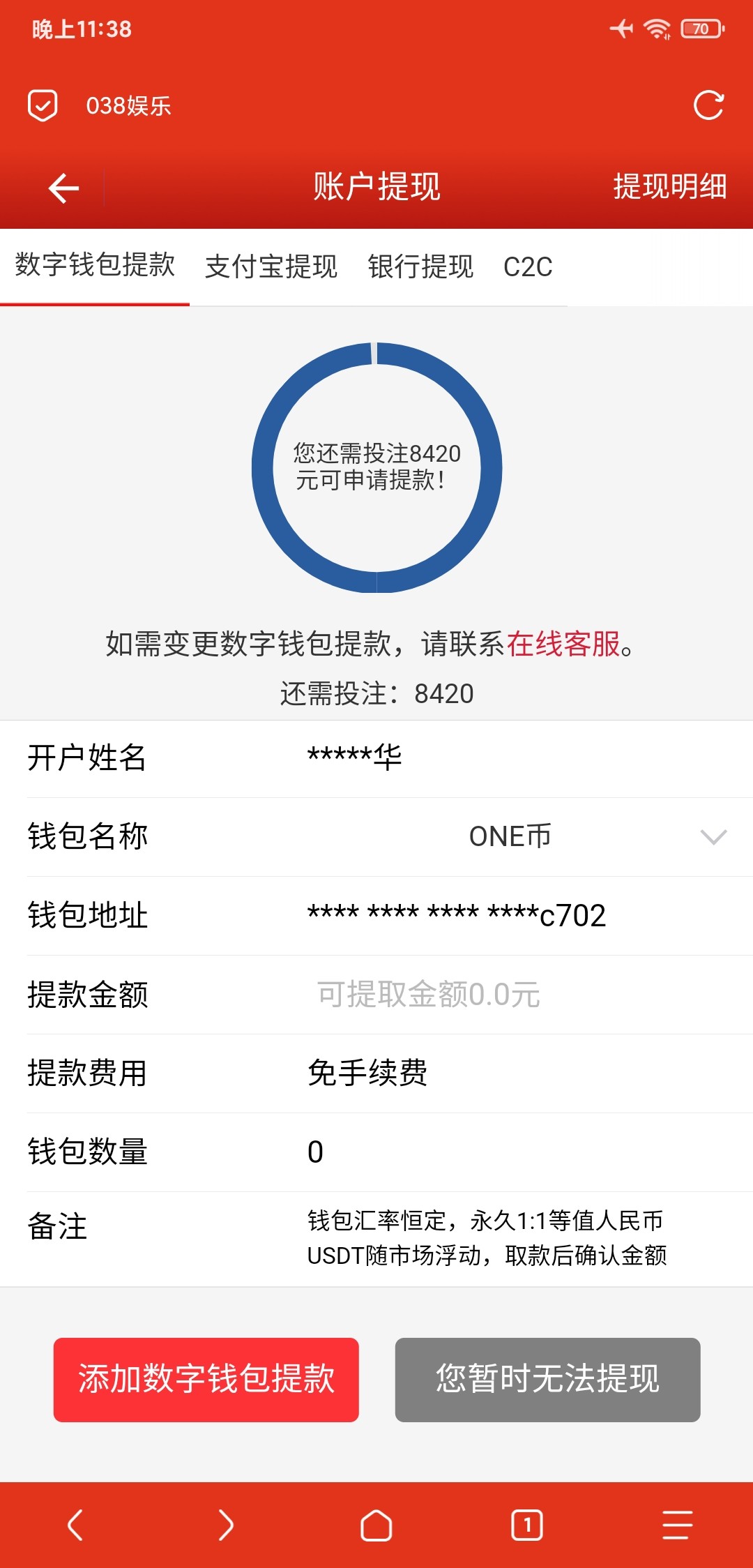Image resolution: width=753 pixels, height=1568 pixels.
Task: Tap the Wi-Fi icon in the status bar
Action: (655, 29)
